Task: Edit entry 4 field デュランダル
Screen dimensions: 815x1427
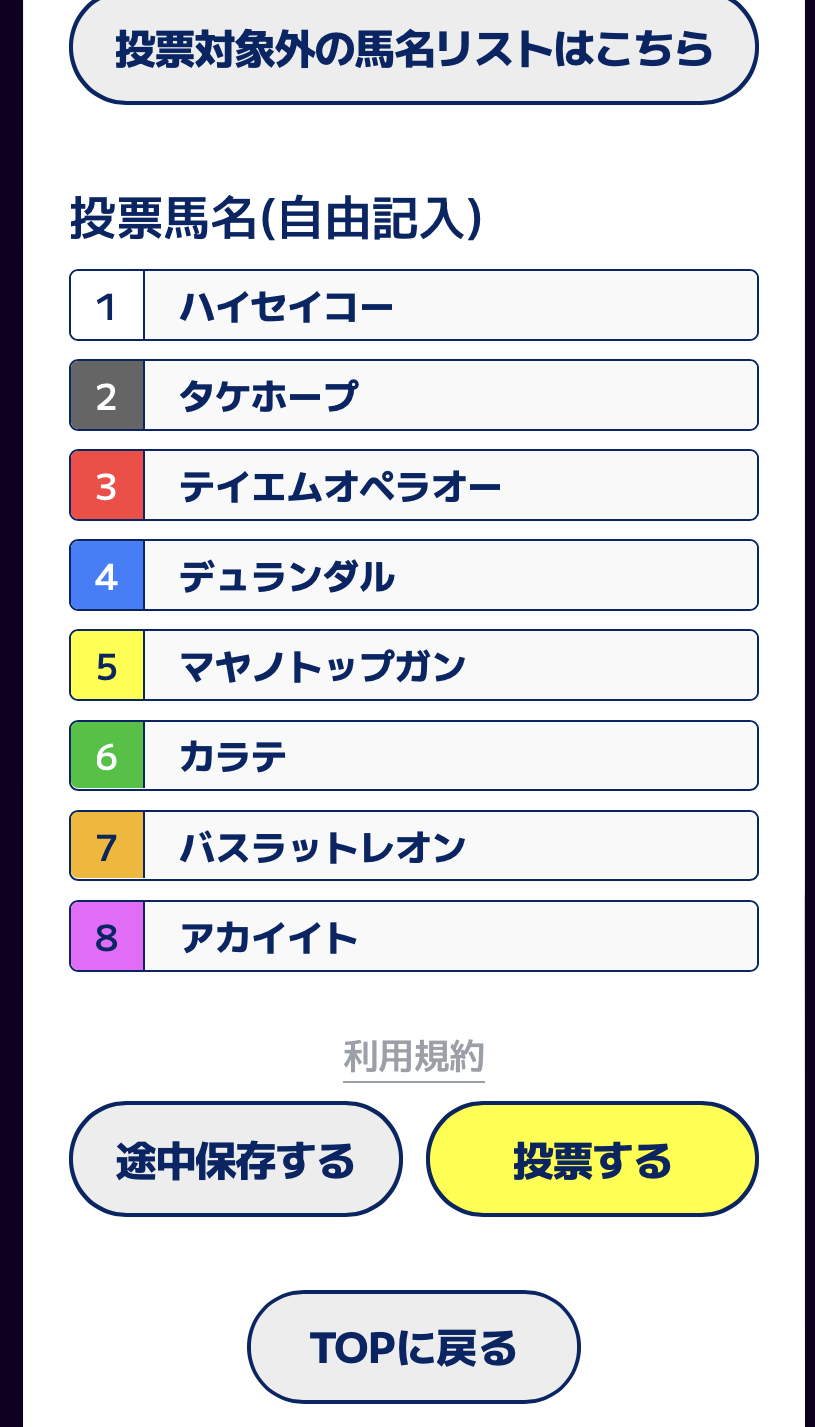Action: point(451,575)
